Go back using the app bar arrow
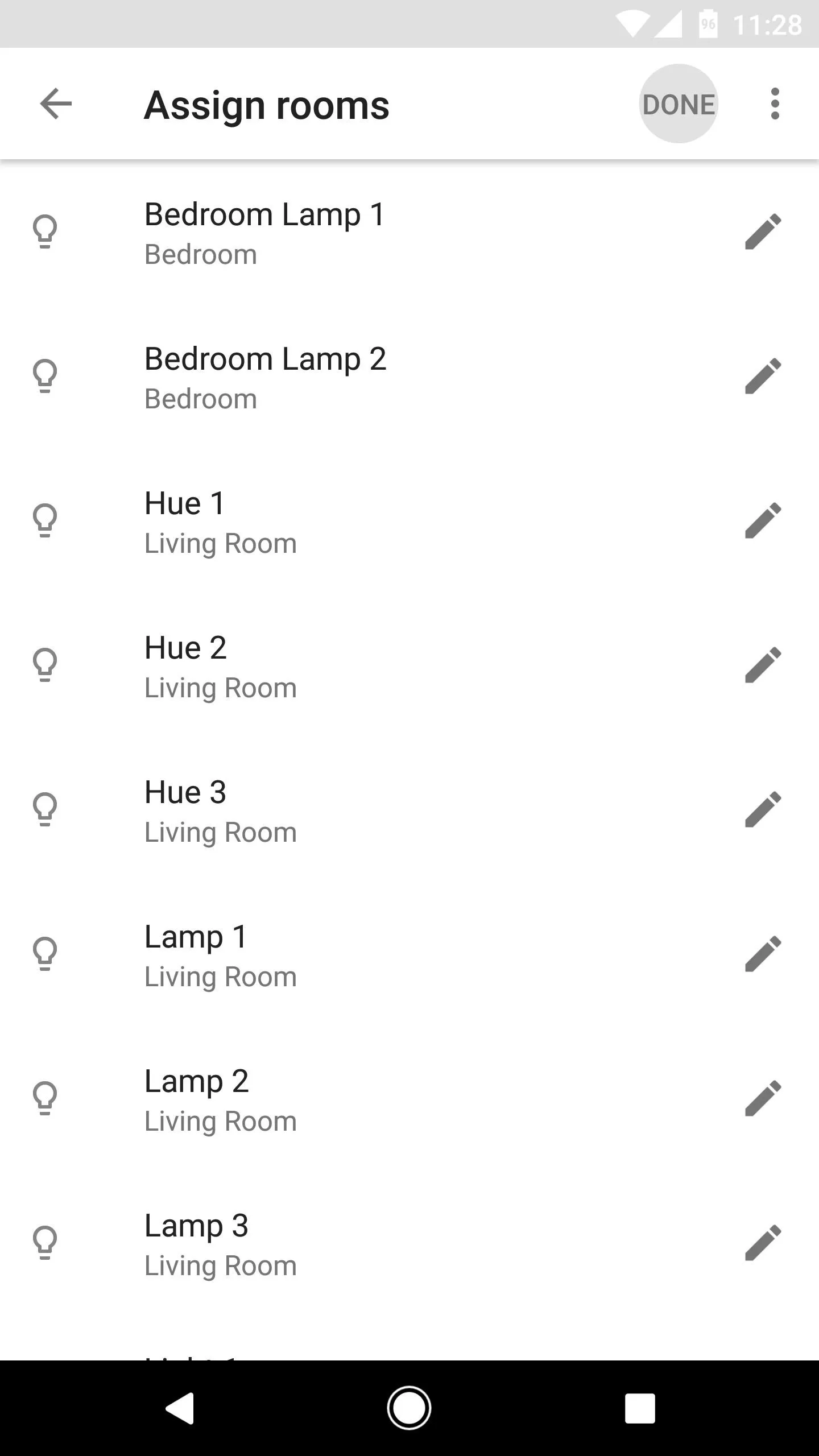 pos(56,104)
